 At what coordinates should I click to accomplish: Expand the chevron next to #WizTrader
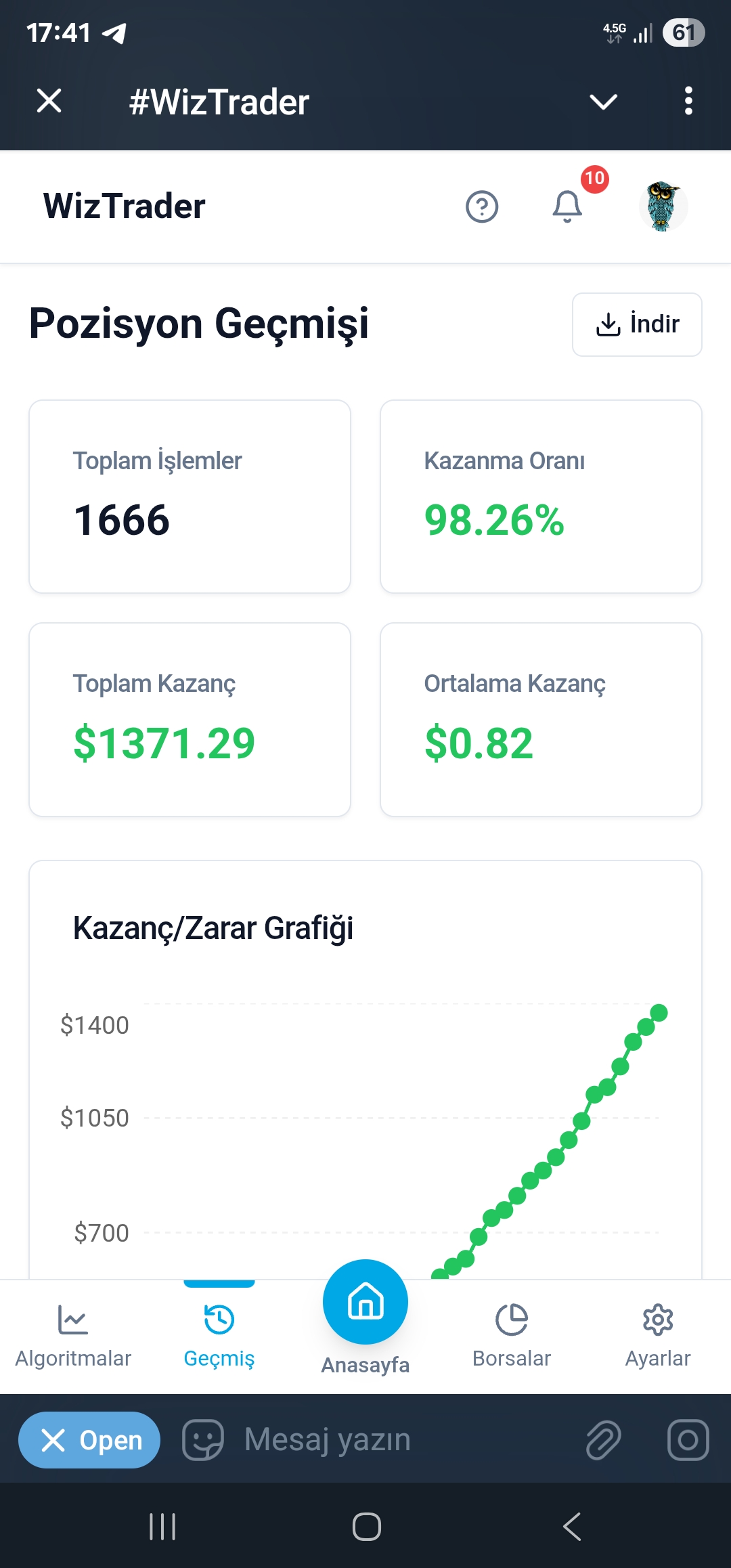coord(603,102)
